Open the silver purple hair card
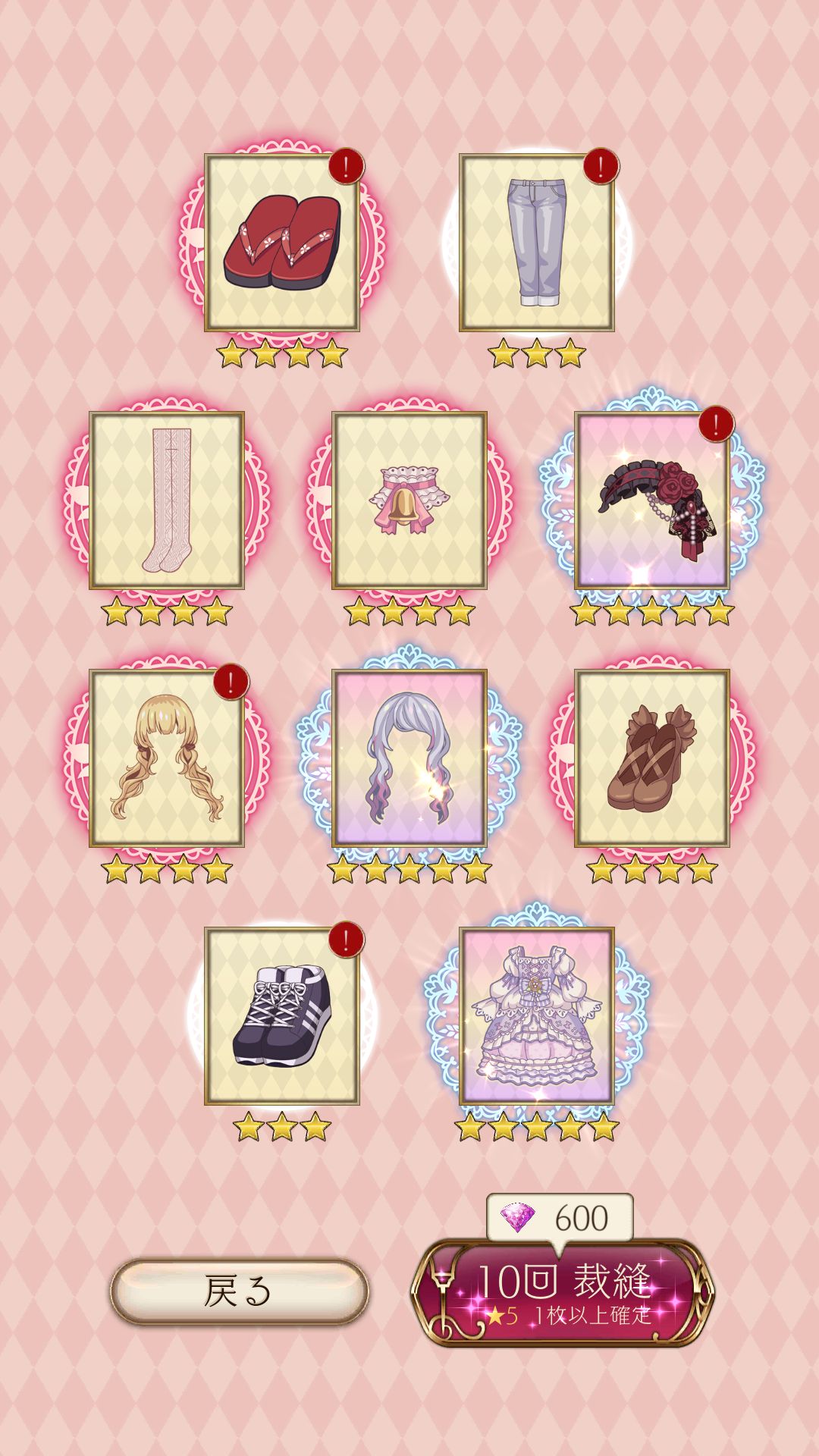 pyautogui.click(x=409, y=758)
